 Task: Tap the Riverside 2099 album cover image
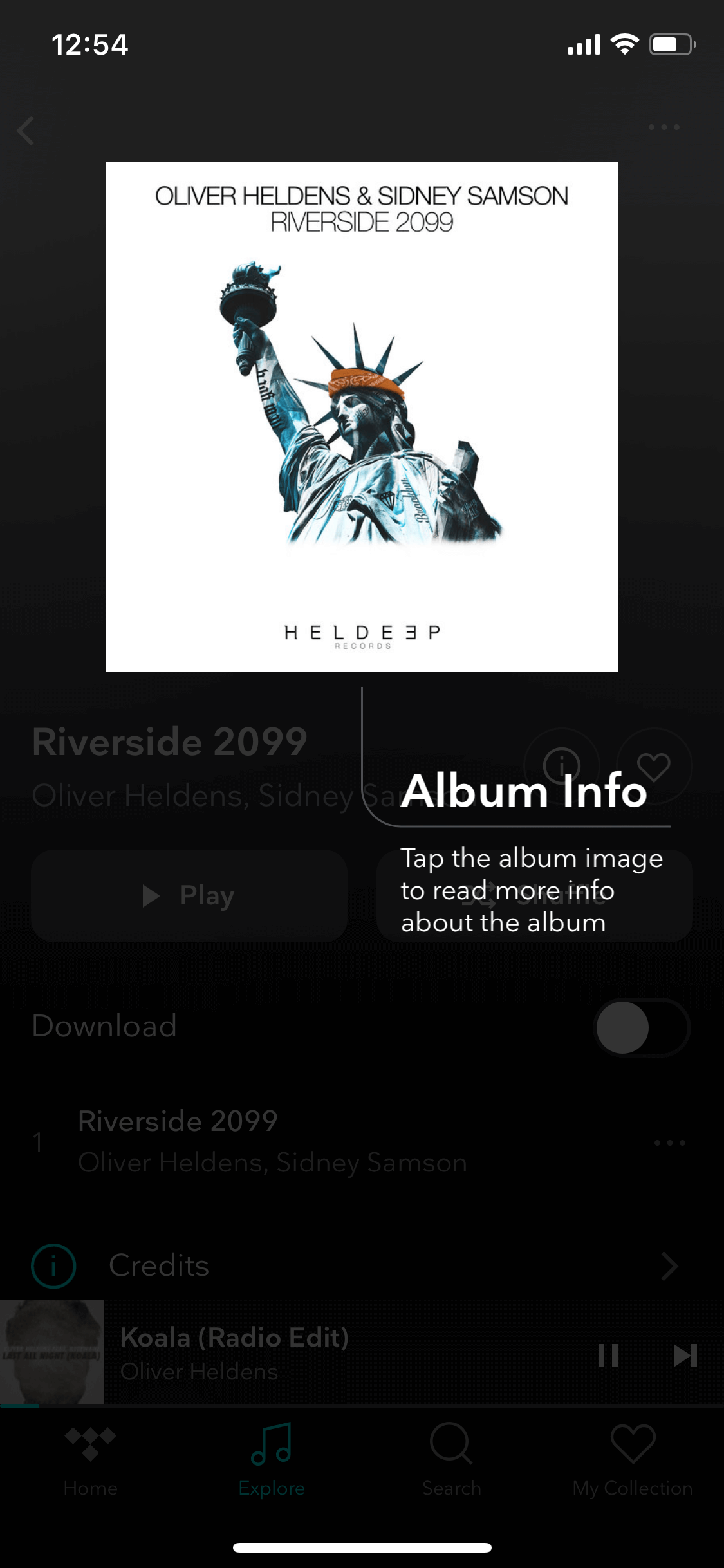coord(362,416)
